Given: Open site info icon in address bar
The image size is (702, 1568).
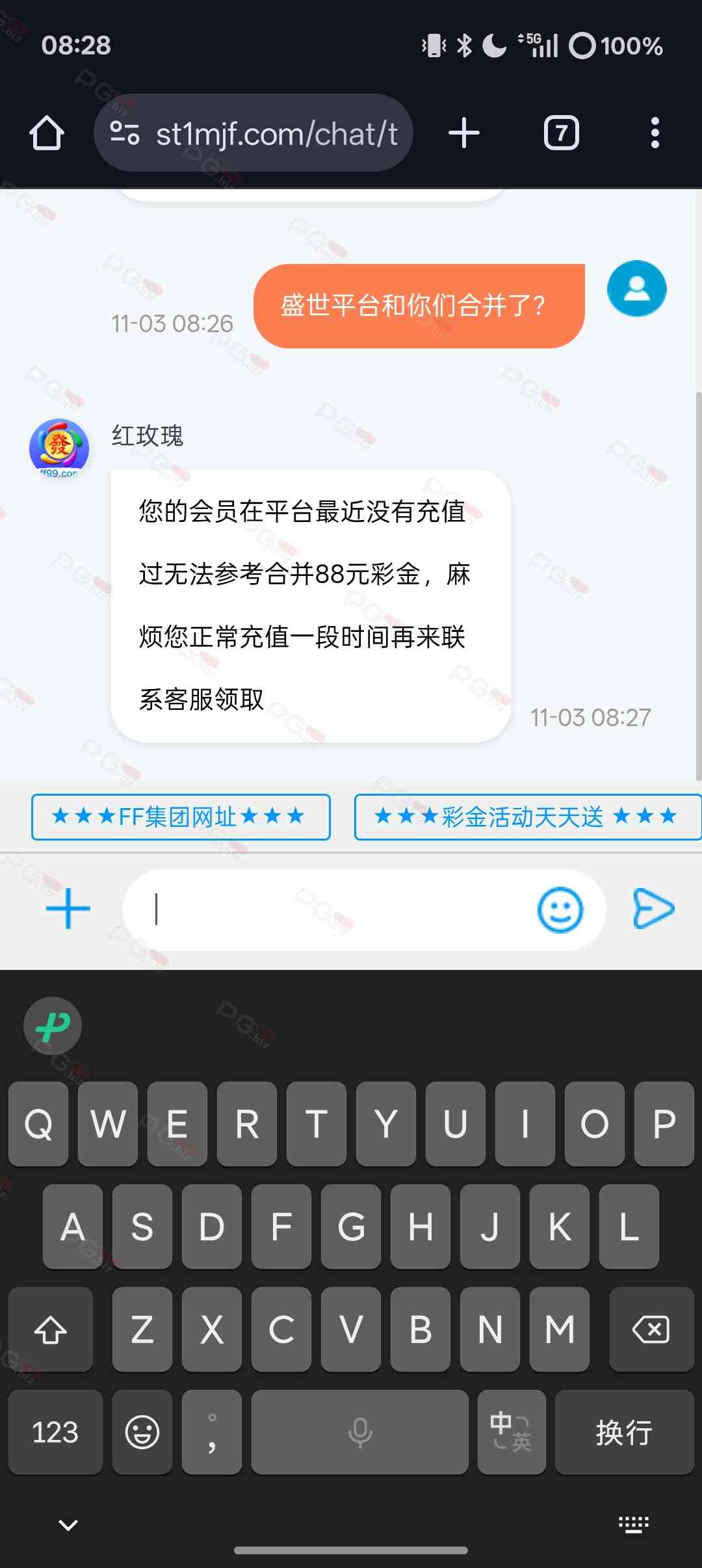Looking at the screenshot, I should [125, 133].
